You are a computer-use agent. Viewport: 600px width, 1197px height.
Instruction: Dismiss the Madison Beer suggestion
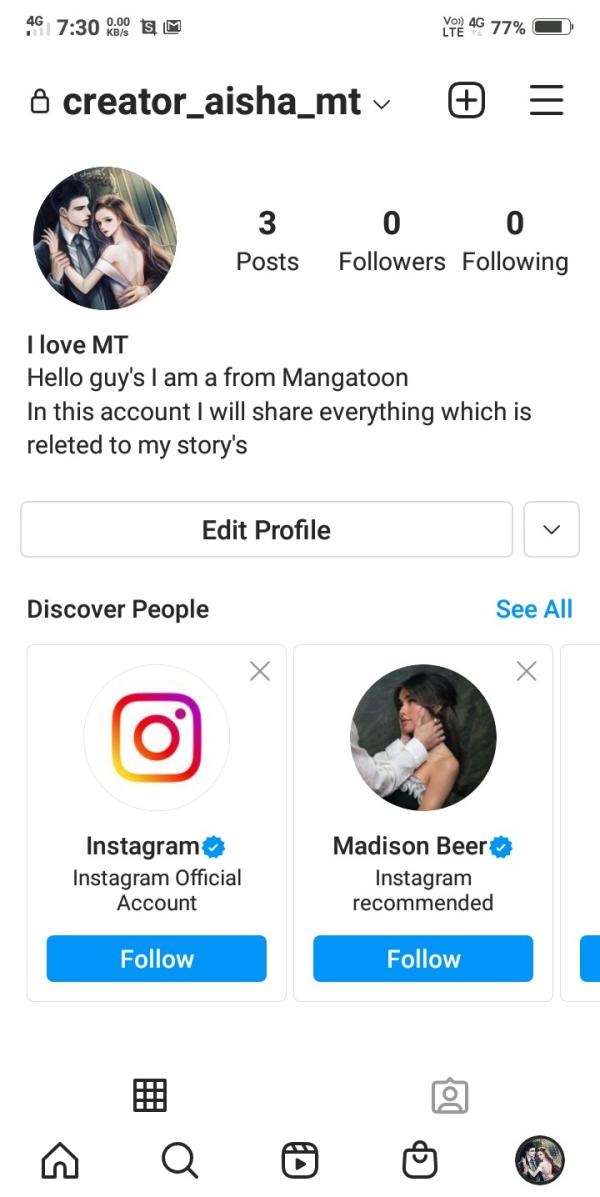point(527,672)
